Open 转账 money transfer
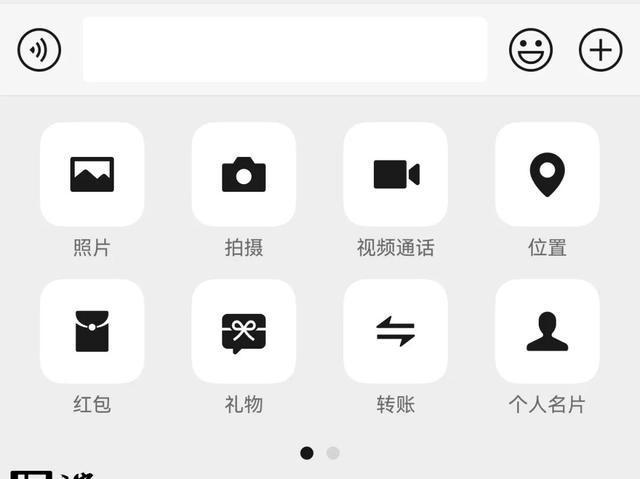 point(396,332)
